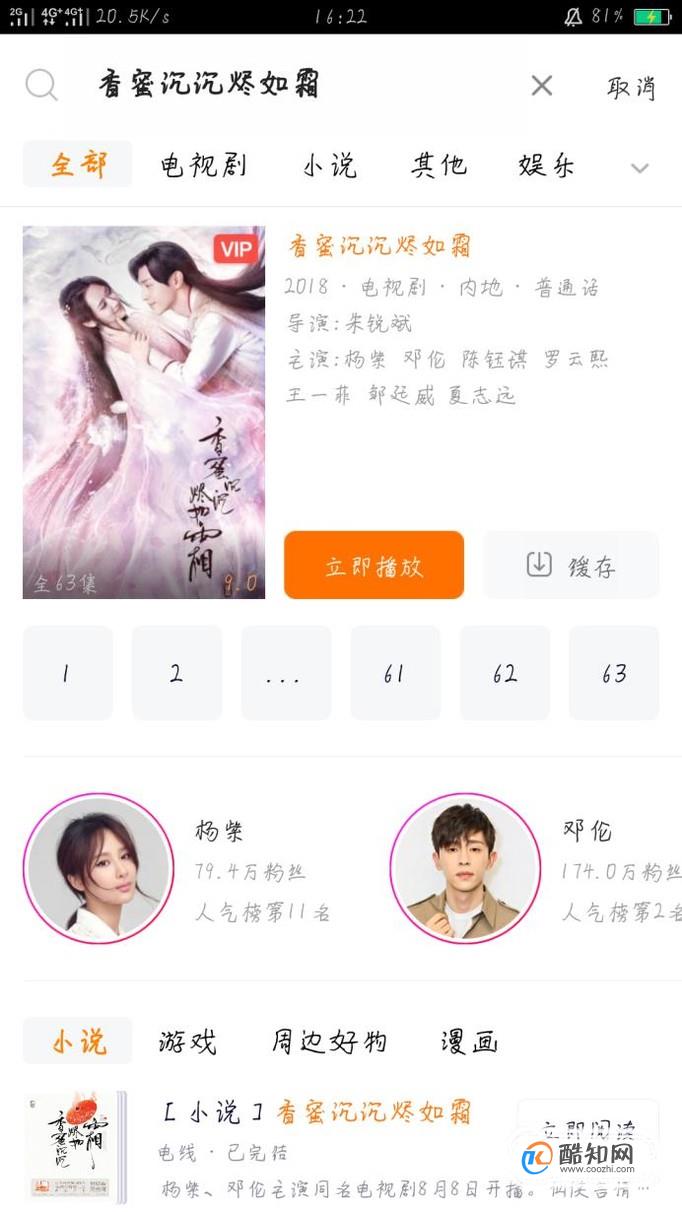Open 邓伦's star profile
Screen dimensions: 682x1212
(x=465, y=869)
